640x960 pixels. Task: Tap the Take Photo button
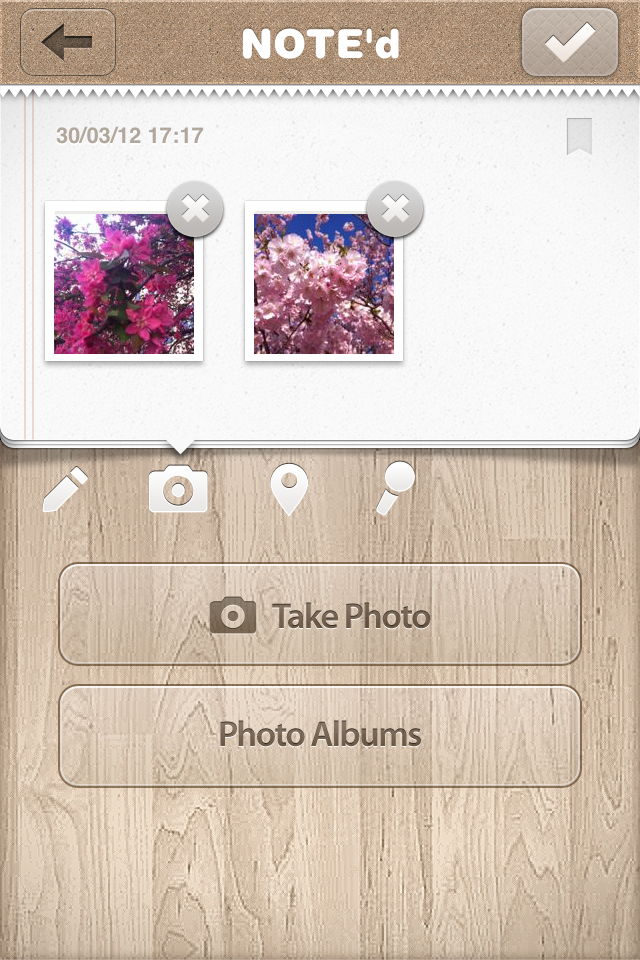click(320, 615)
